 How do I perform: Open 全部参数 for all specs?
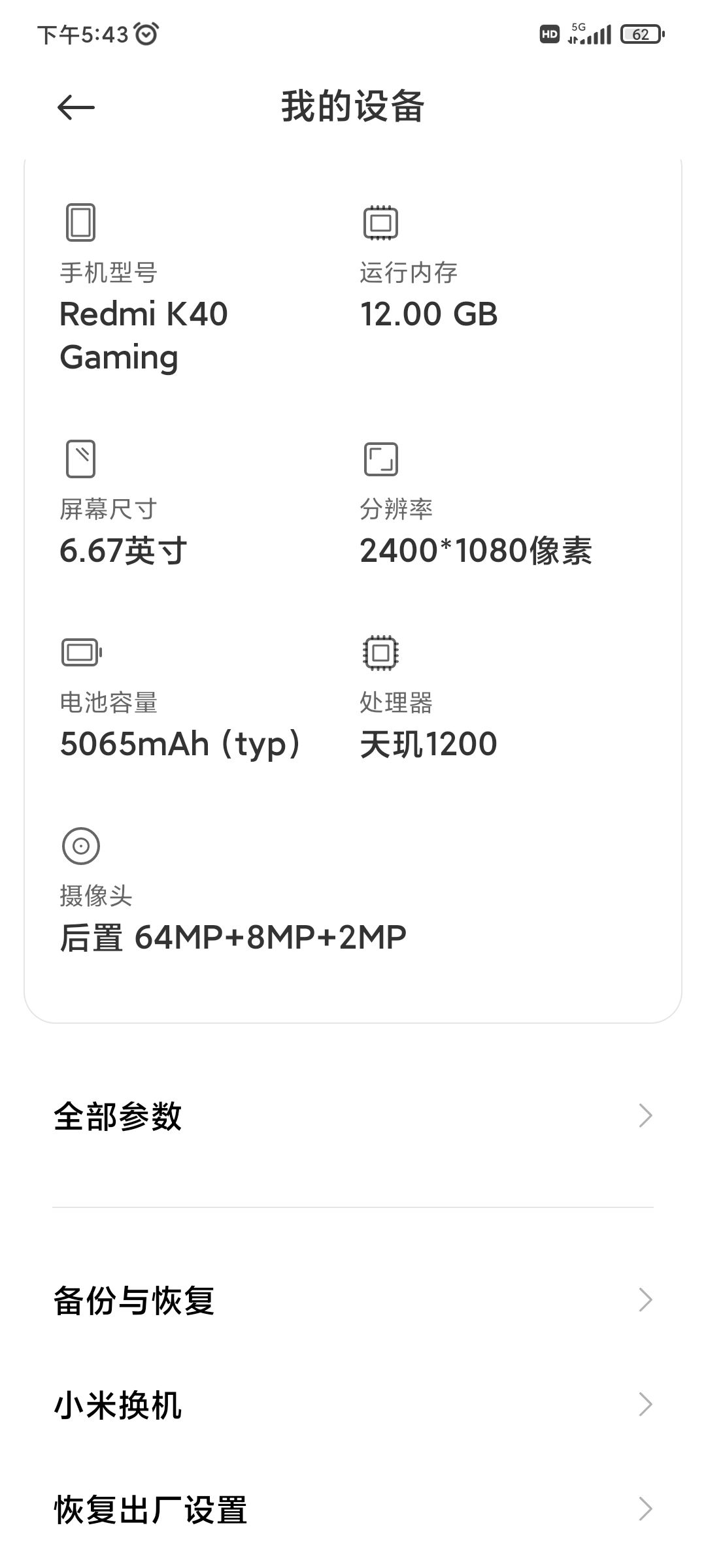353,1116
